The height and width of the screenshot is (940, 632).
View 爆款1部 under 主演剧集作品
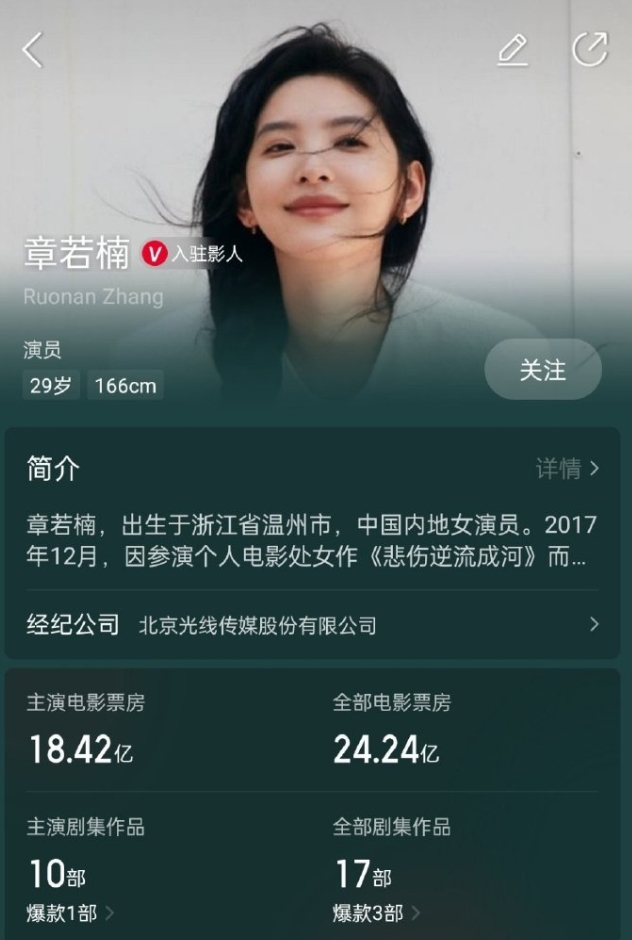point(70,913)
